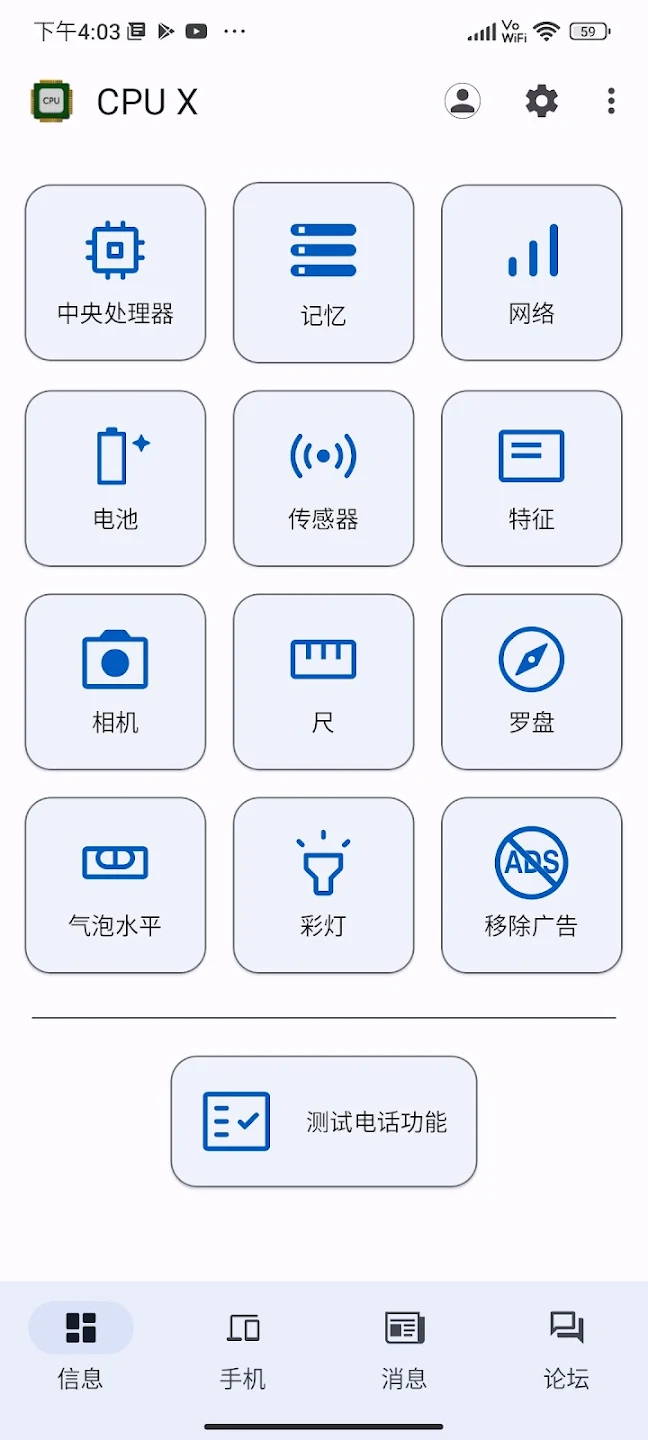The width and height of the screenshot is (648, 1440).
Task: Show the 传感器 list
Action: pyautogui.click(x=323, y=478)
